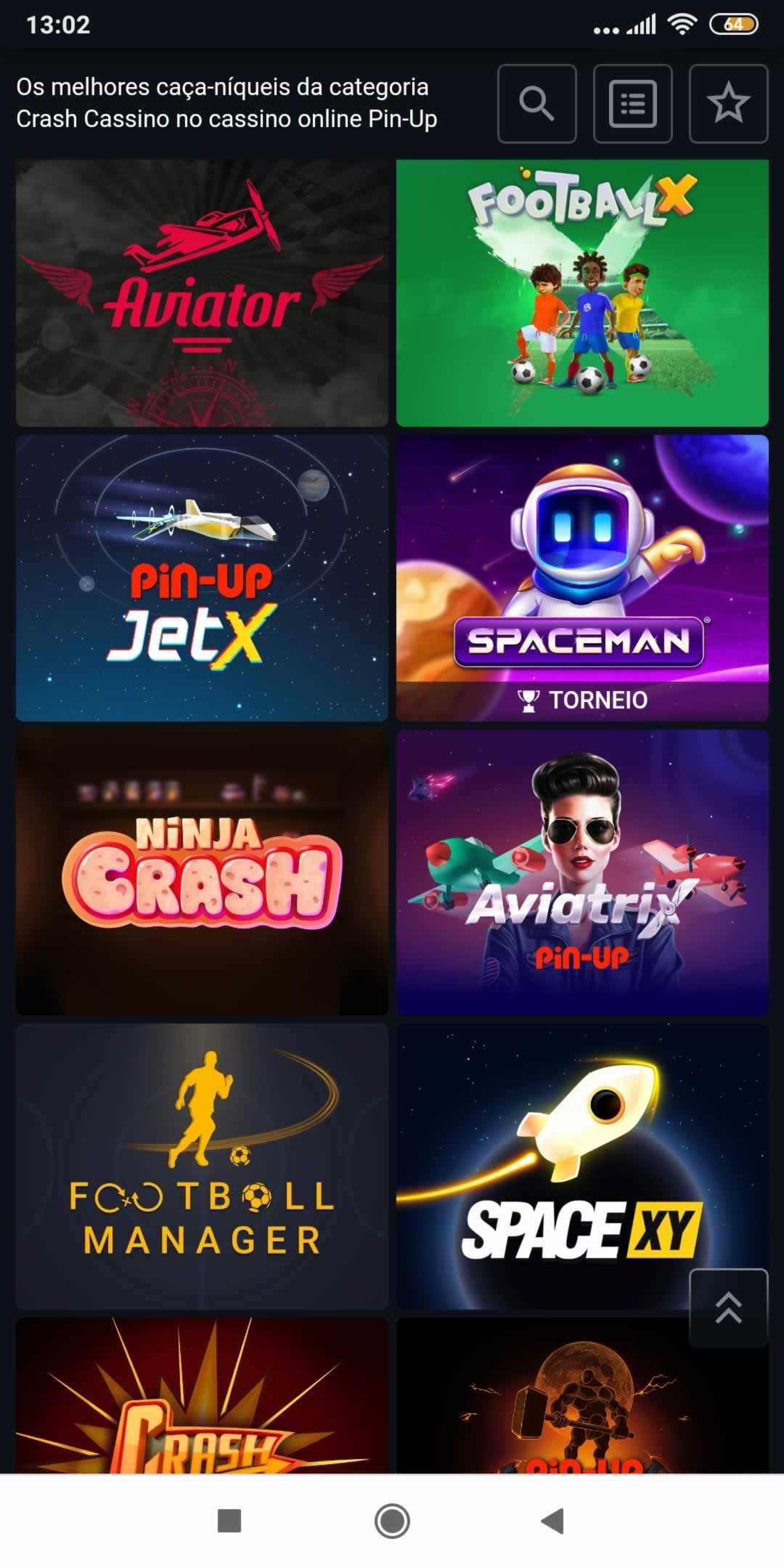
Task: Open favorites with the star icon
Action: pos(728,103)
